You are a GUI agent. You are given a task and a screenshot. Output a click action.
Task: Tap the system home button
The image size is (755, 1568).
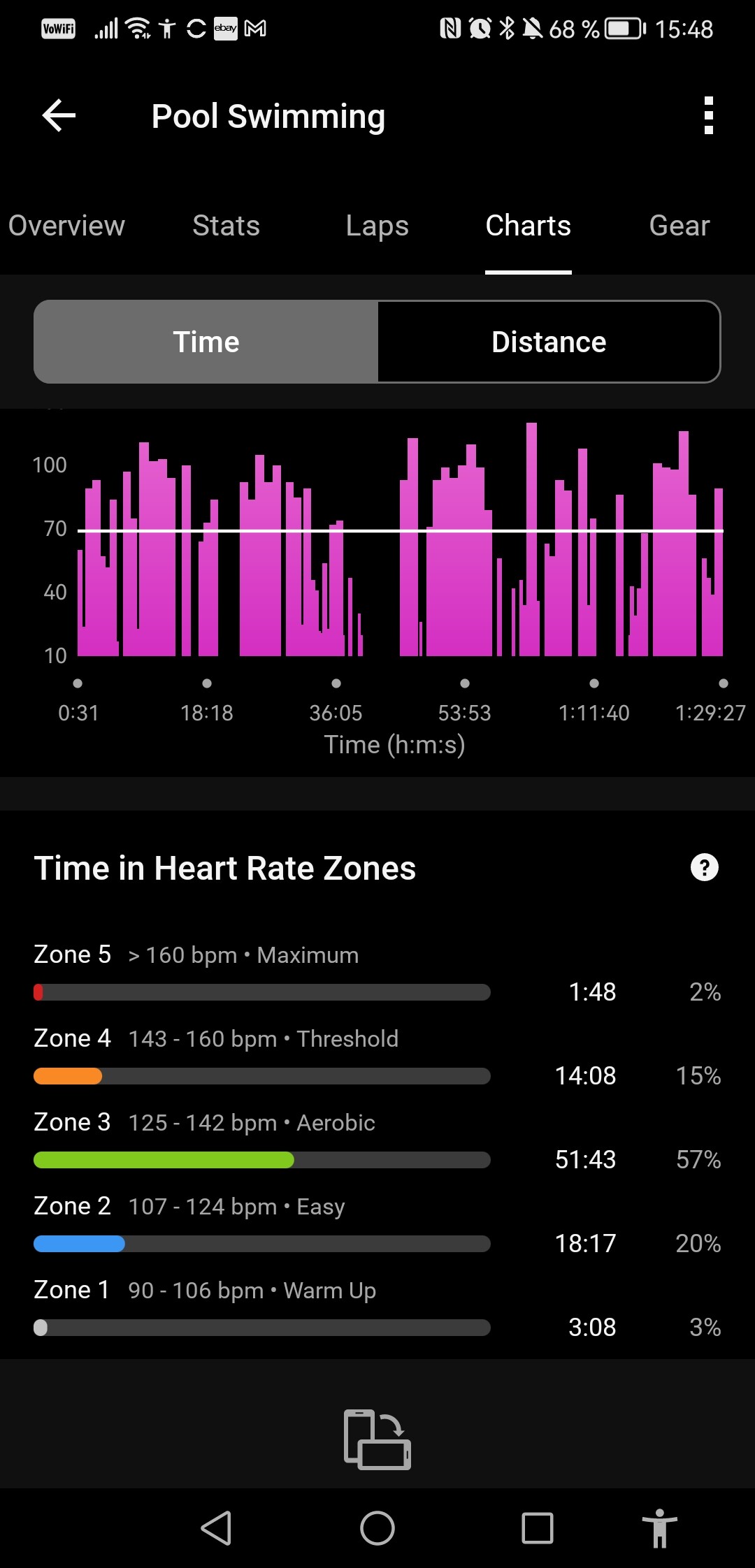377,1527
